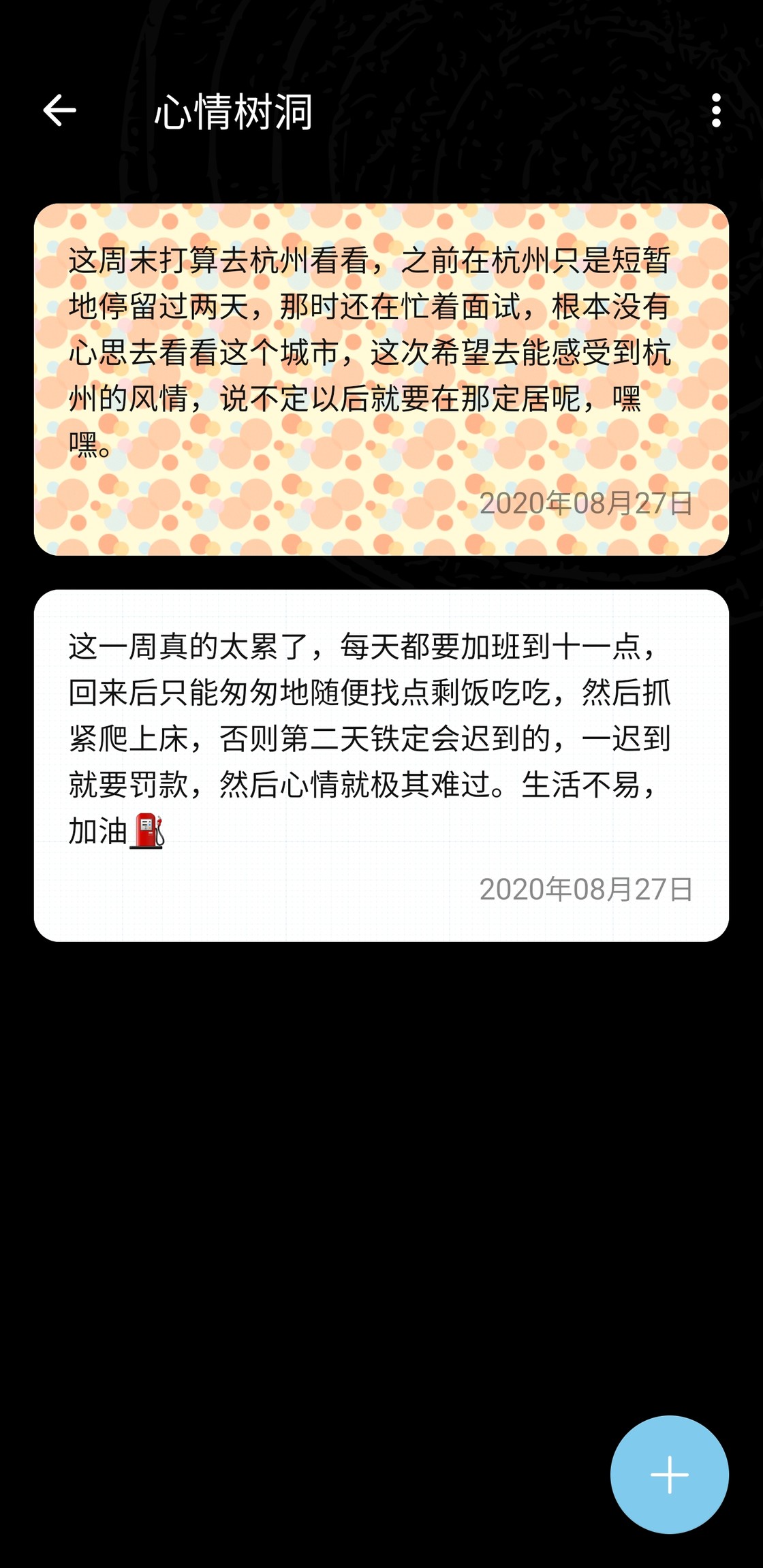The width and height of the screenshot is (763, 1568).
Task: Add a new note with plus button
Action: tap(669, 1474)
